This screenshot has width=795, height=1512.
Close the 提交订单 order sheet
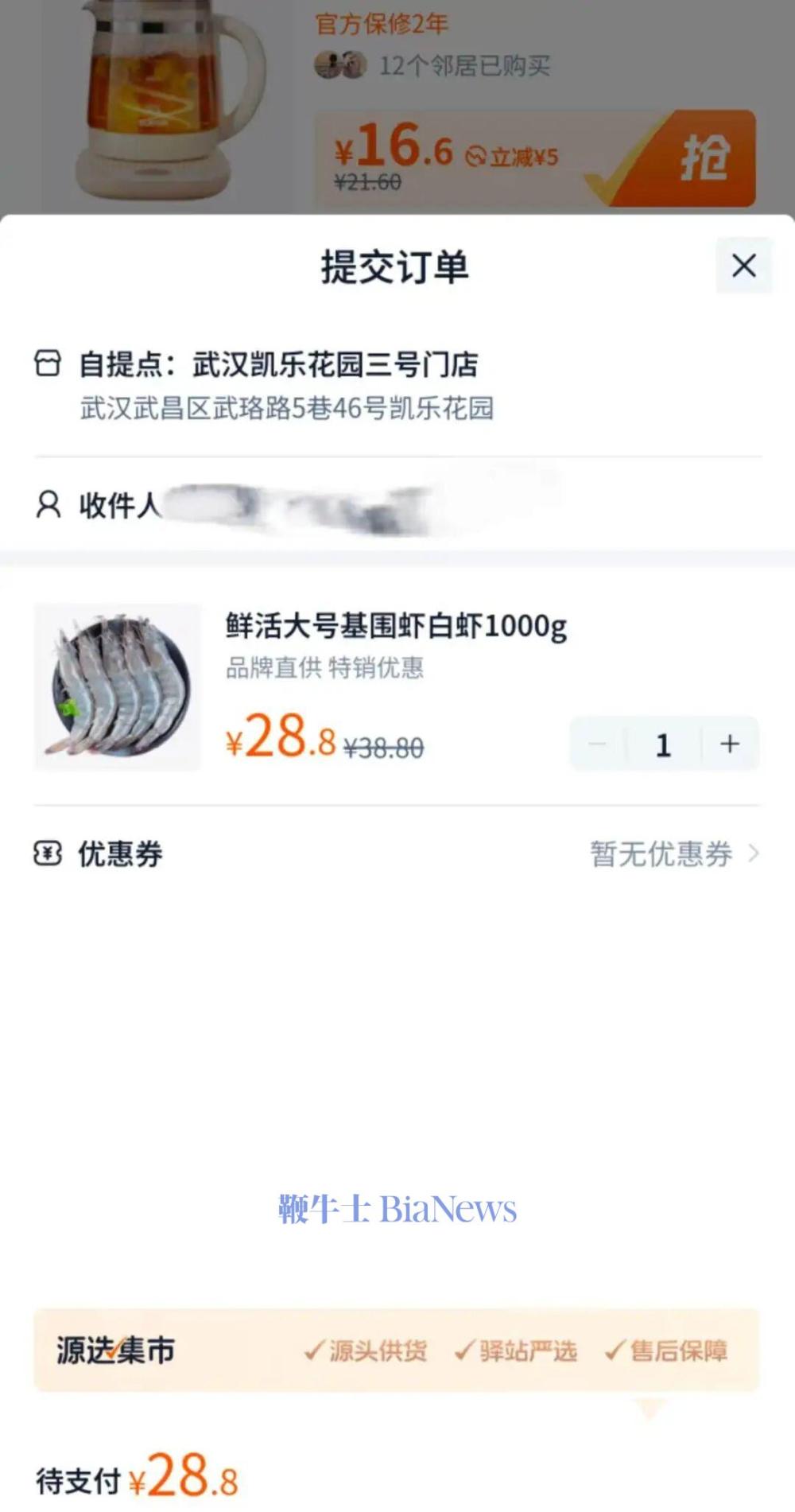tap(743, 266)
